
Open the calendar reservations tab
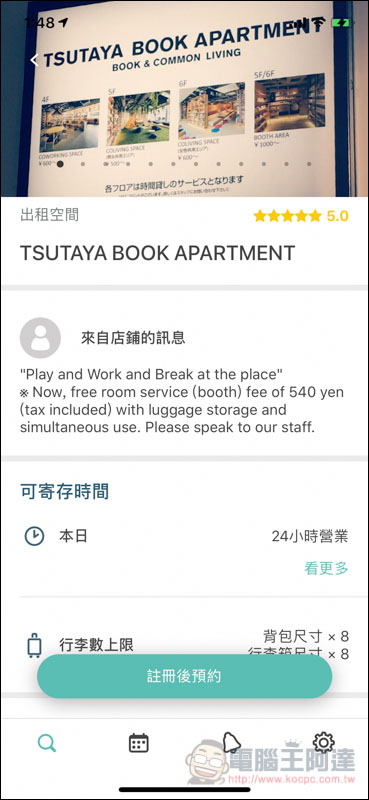point(138,743)
